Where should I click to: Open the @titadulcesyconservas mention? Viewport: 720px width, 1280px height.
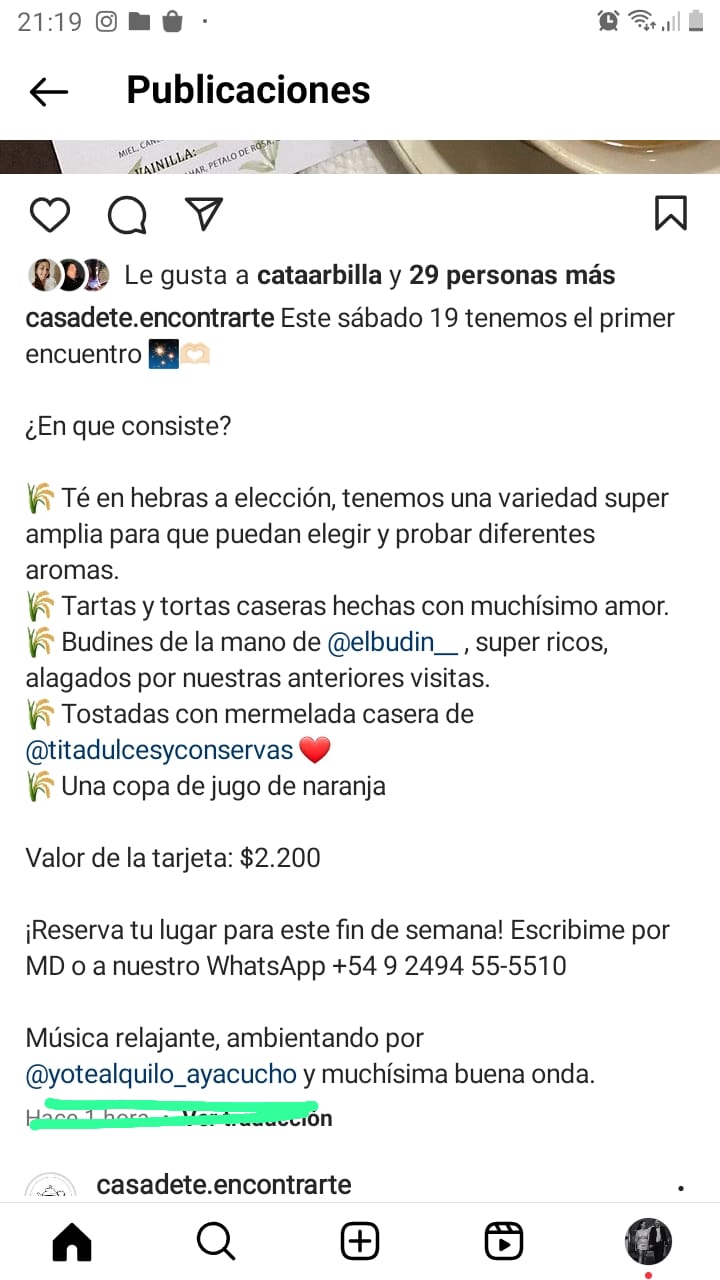click(x=160, y=750)
